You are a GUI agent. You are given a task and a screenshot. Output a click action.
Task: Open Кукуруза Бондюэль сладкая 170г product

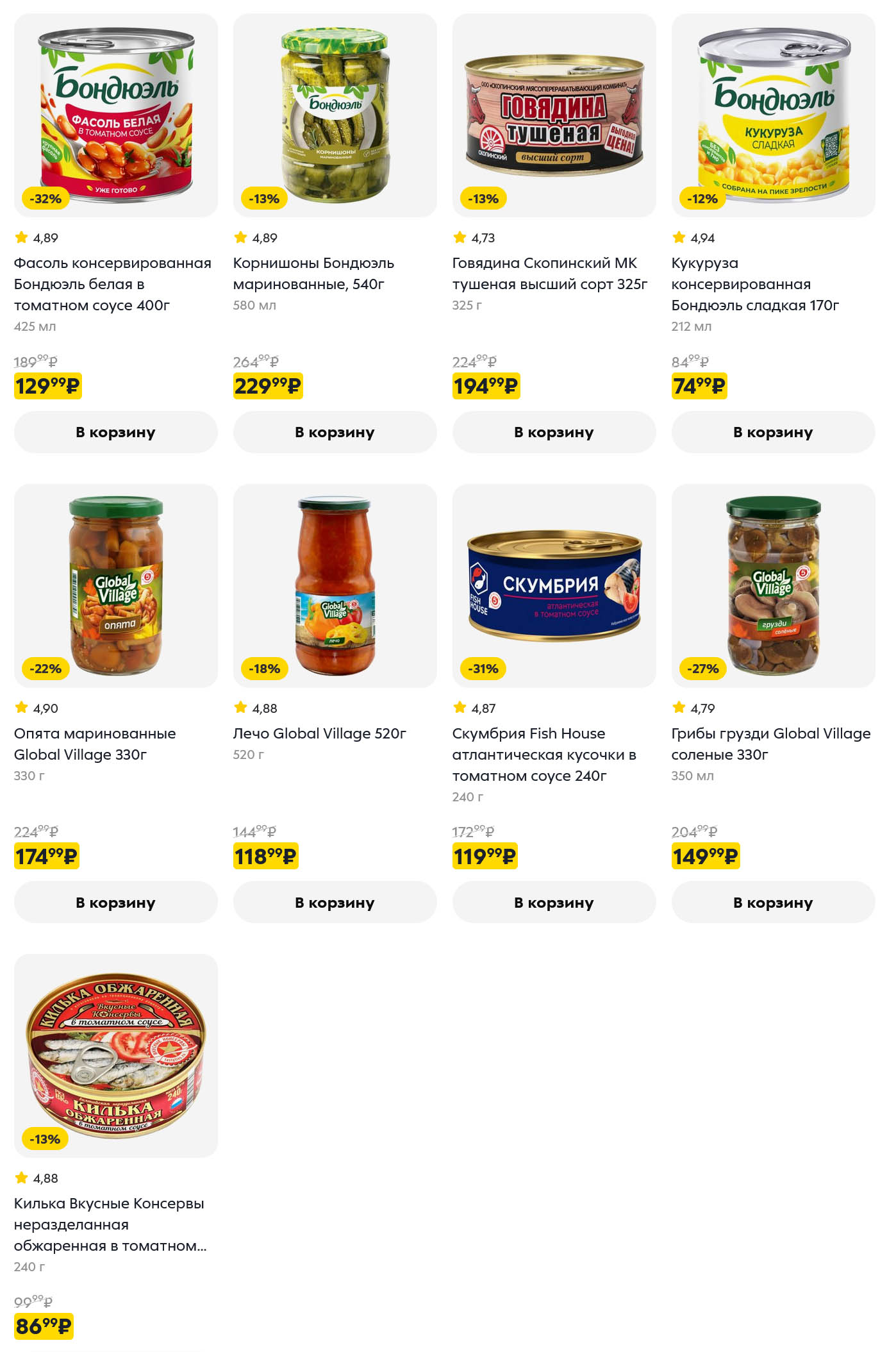(x=754, y=284)
